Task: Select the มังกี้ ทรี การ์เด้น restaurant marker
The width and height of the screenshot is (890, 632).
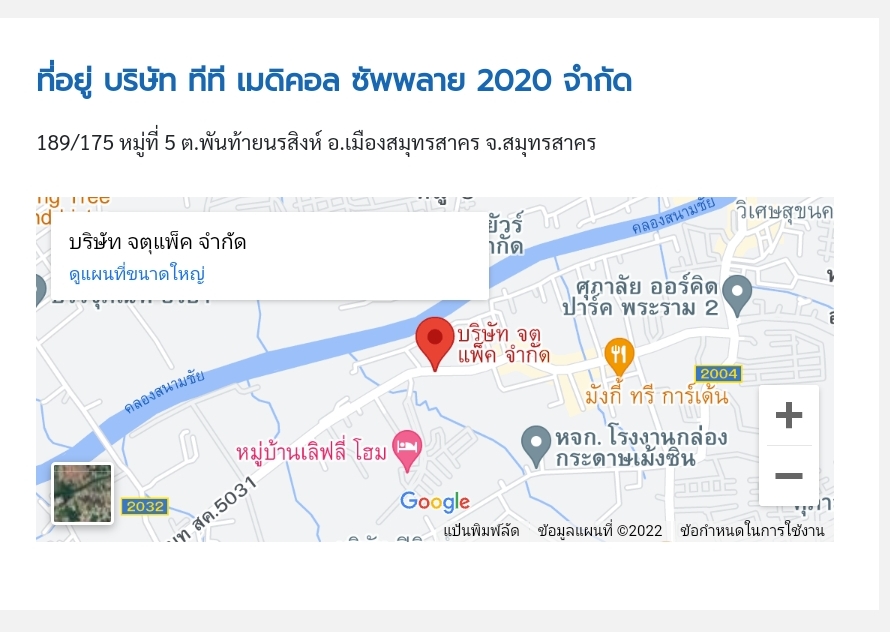Action: coord(620,353)
